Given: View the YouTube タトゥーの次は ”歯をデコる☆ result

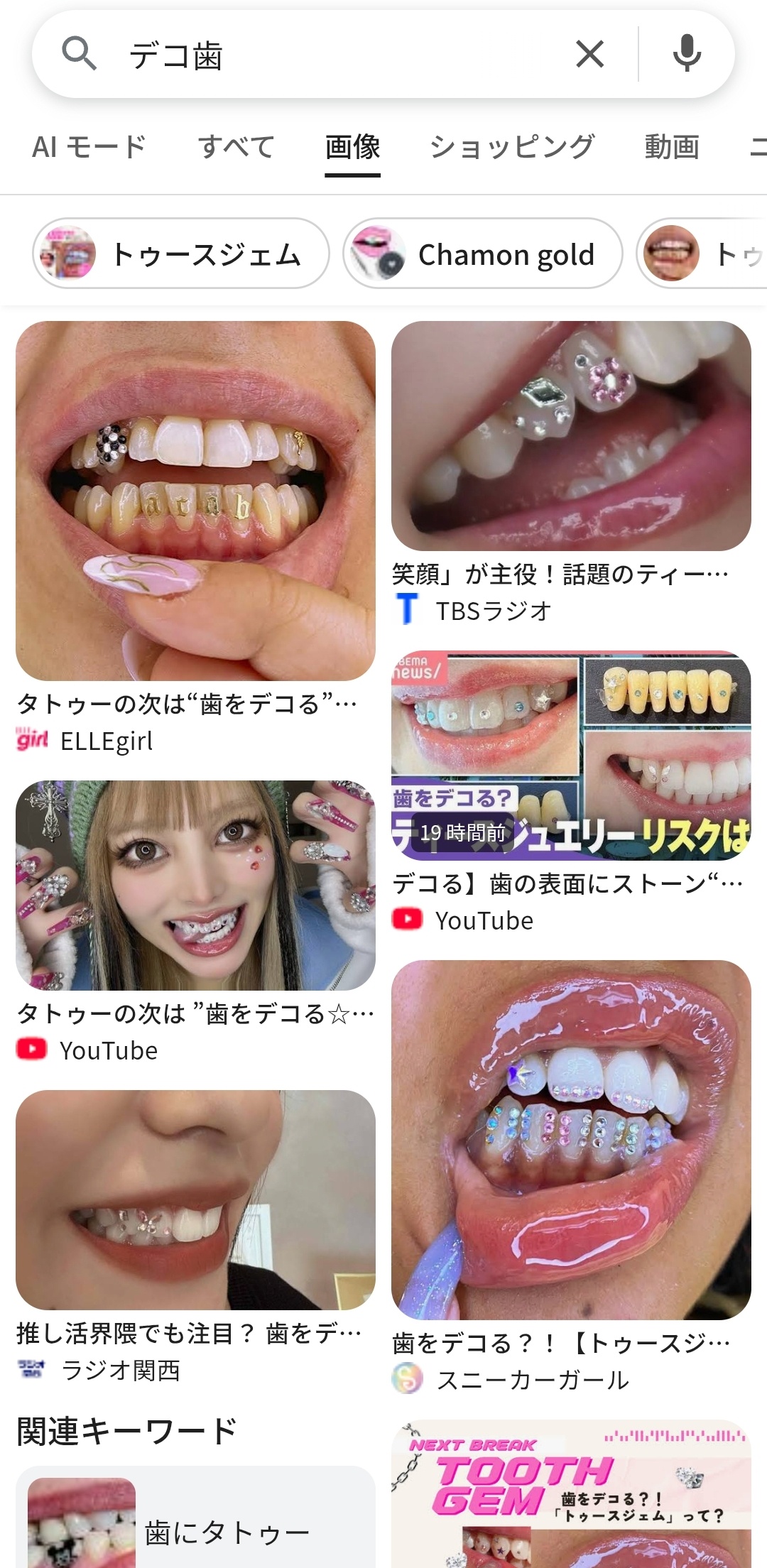Looking at the screenshot, I should [195, 885].
